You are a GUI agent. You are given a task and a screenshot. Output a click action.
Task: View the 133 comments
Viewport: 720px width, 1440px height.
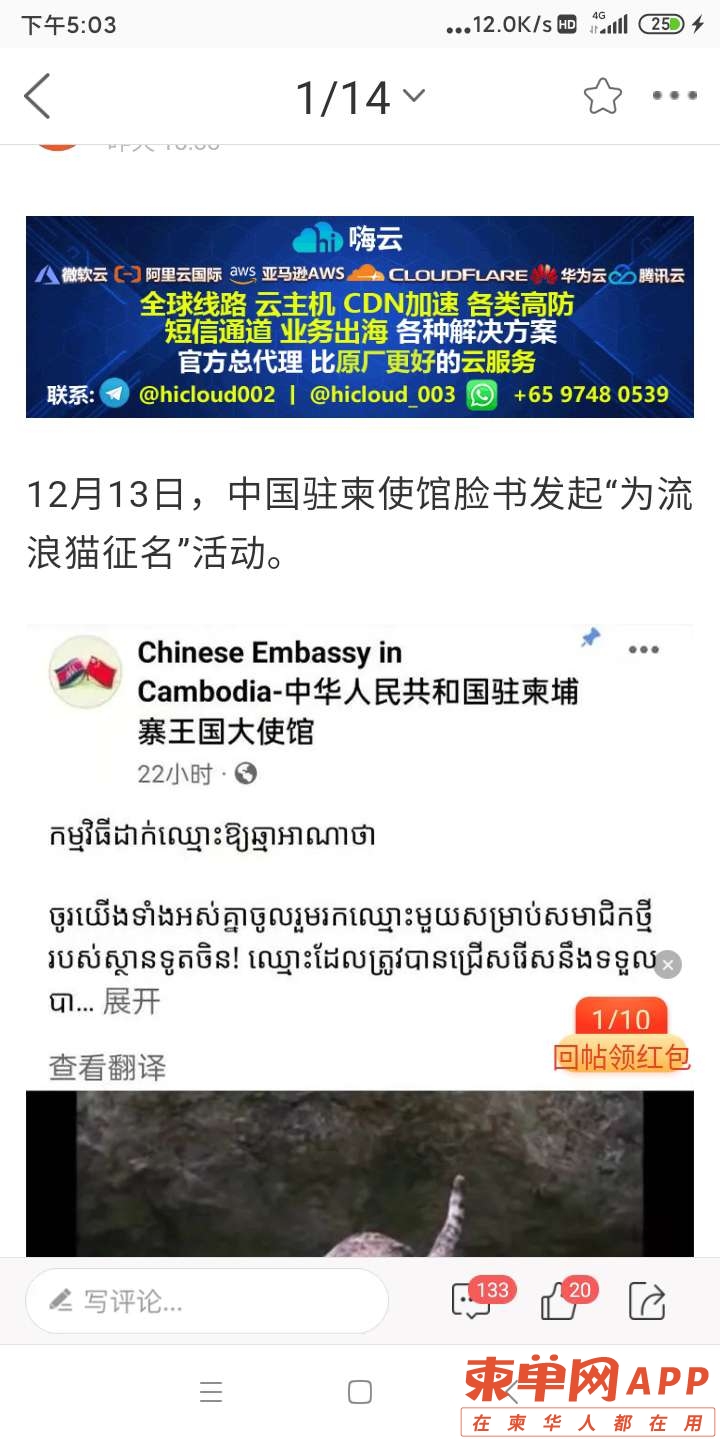pos(474,1300)
